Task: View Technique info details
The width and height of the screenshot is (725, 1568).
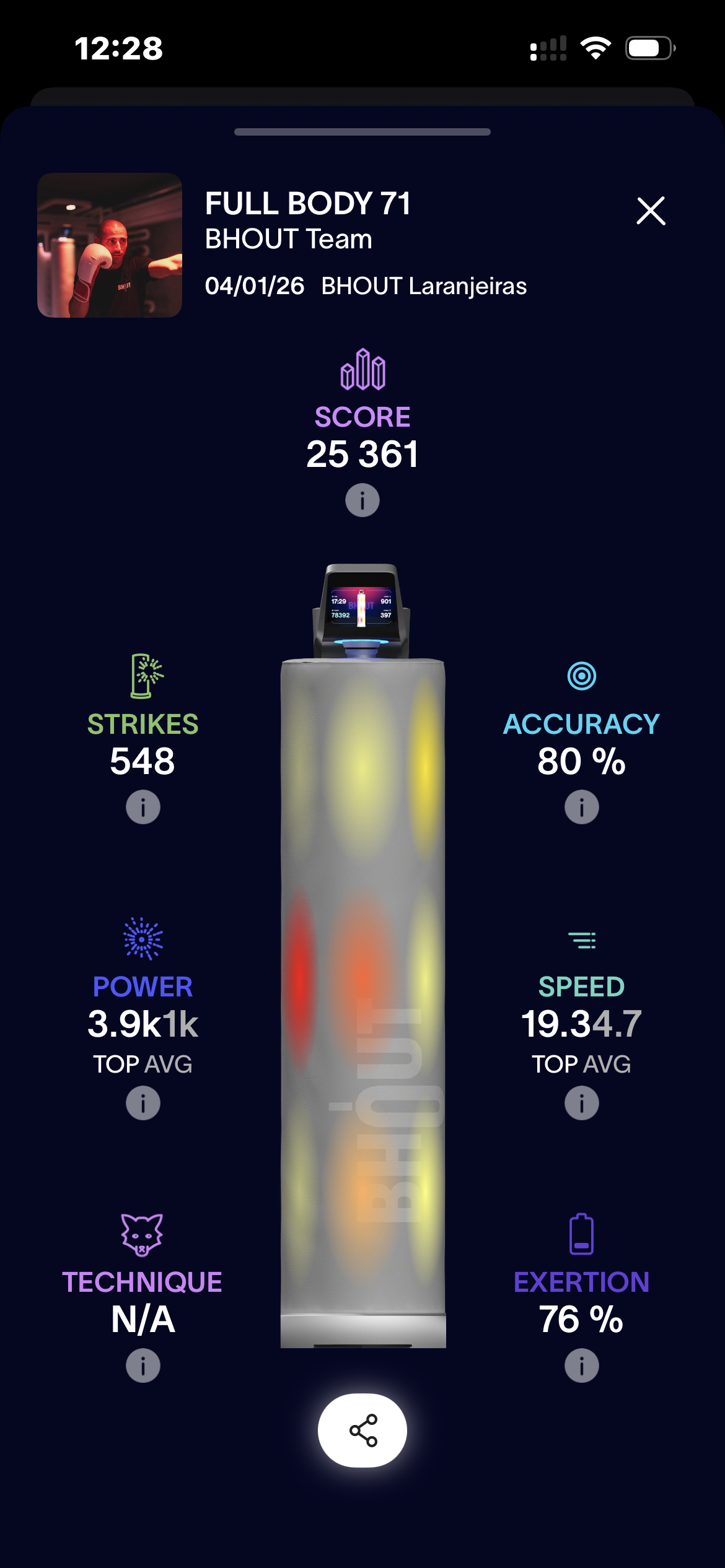Action: coord(143,1365)
